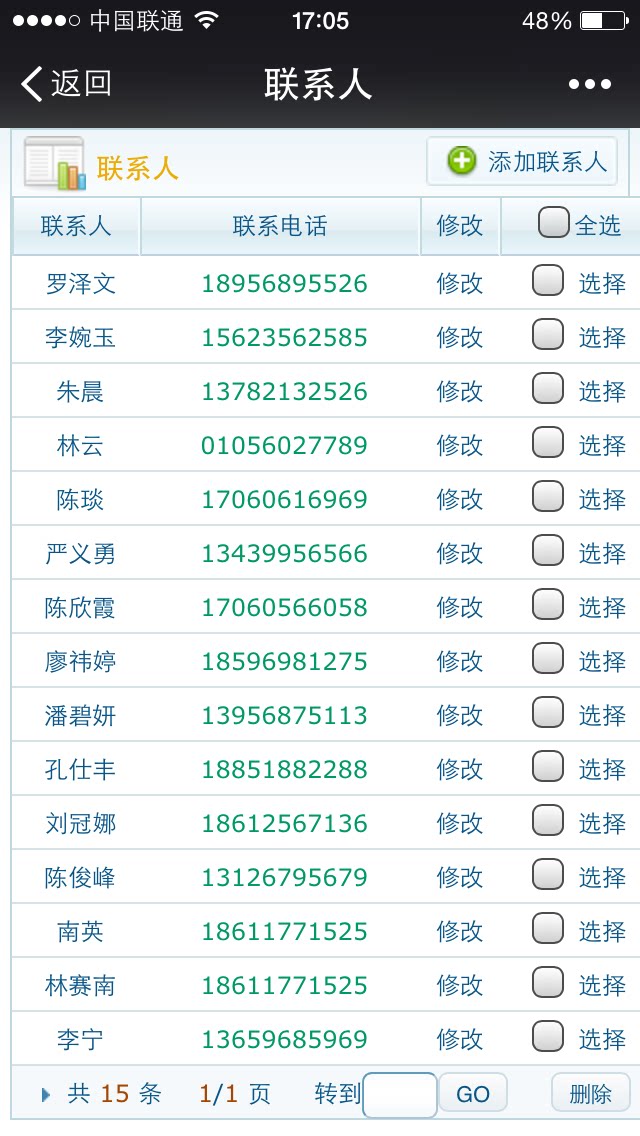The height and width of the screenshot is (1136, 640).
Task: Open 修改 for 潘碧妍
Action: [x=460, y=716]
